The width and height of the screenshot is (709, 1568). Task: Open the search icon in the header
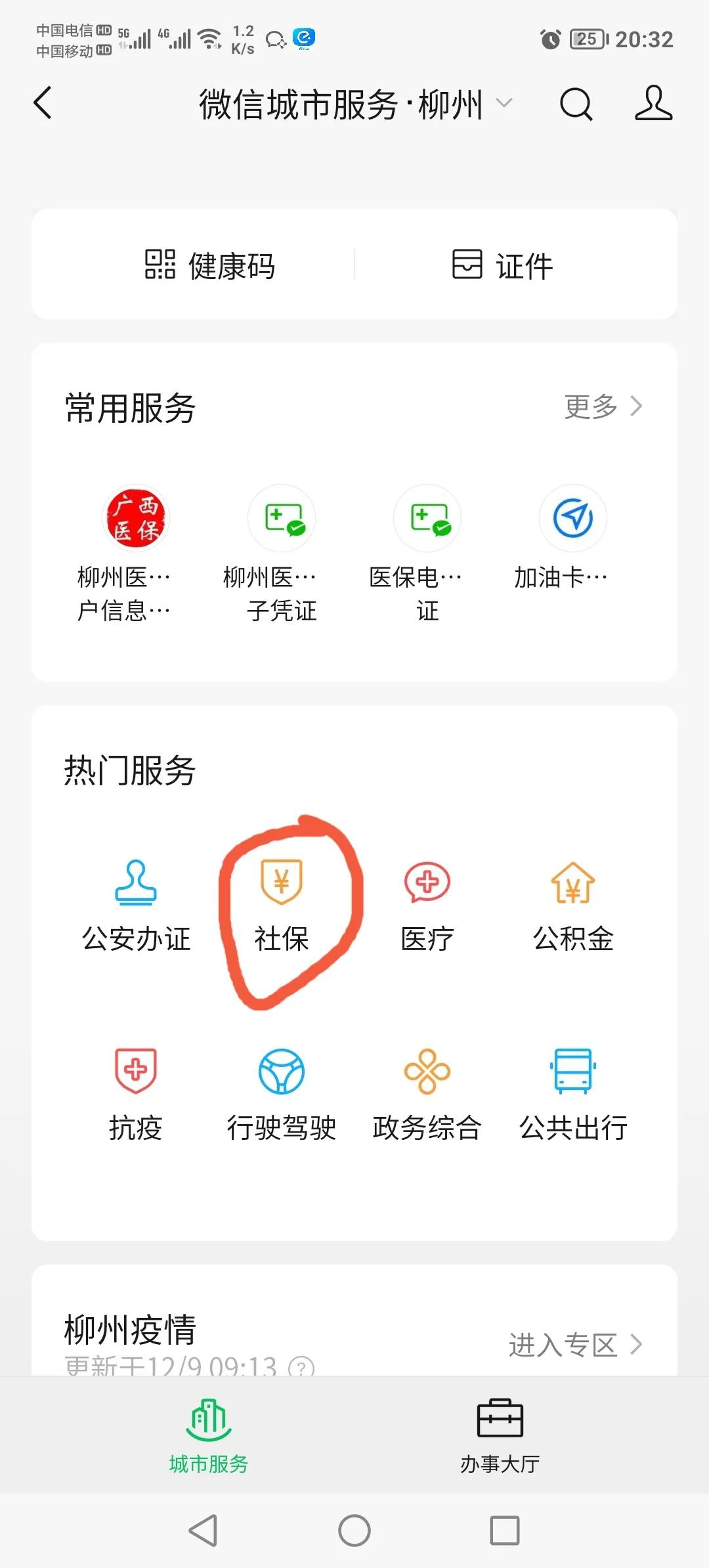[576, 104]
